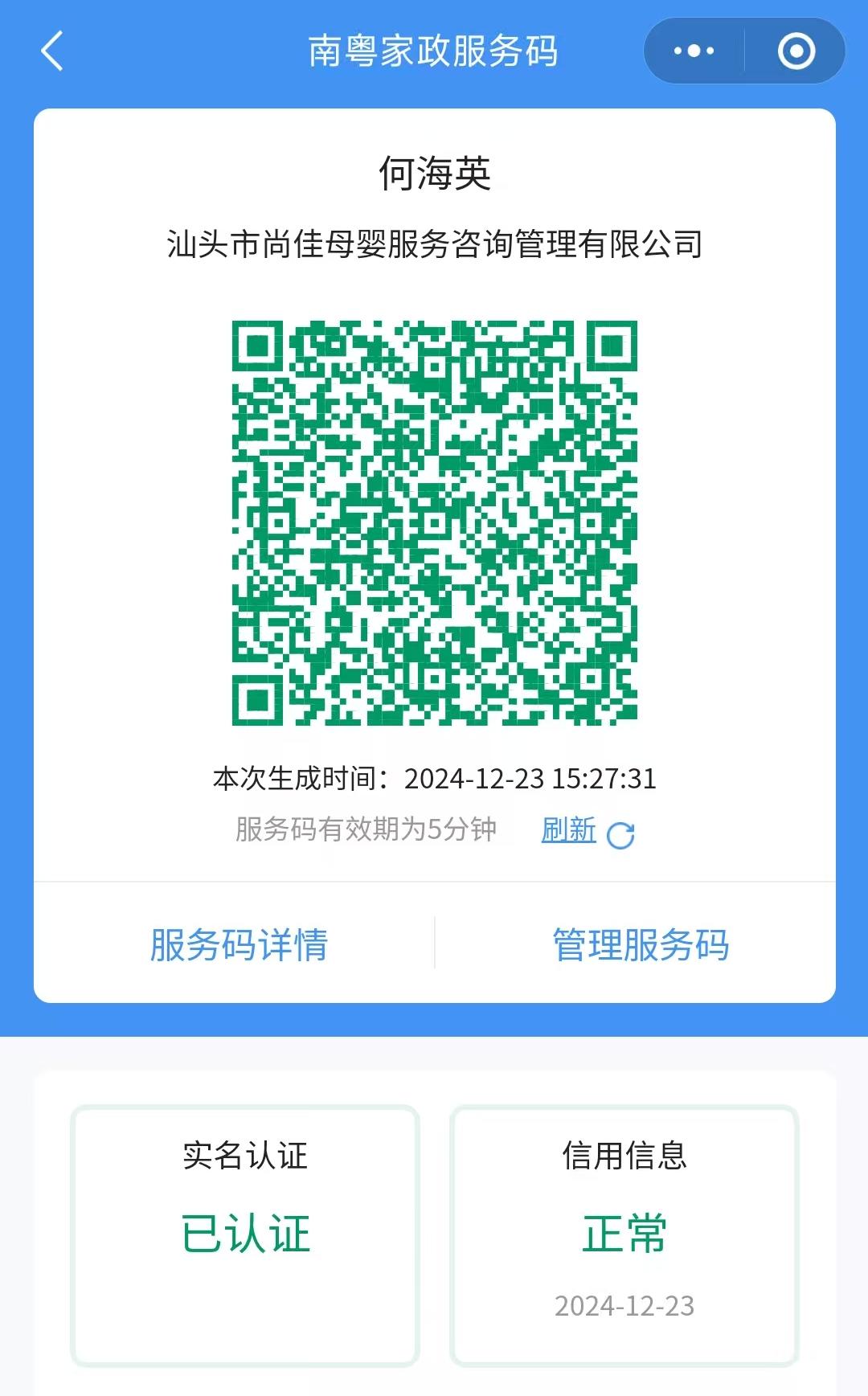Viewport: 868px width, 1396px height.
Task: Tap the name 何海英 heading
Action: pos(434,175)
